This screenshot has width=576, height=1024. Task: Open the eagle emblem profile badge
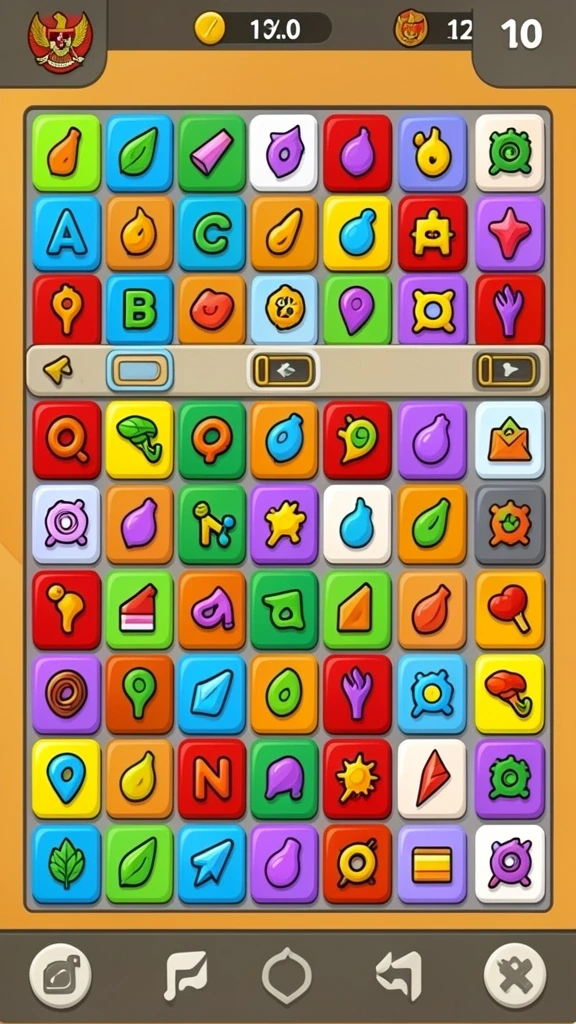point(60,42)
